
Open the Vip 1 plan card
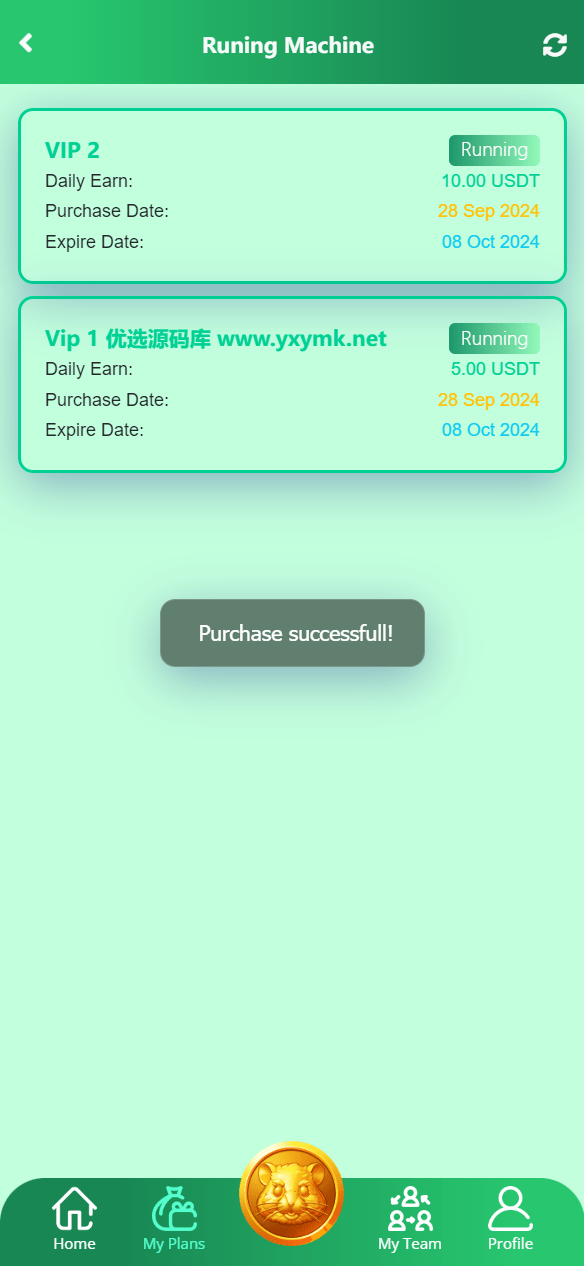pos(292,384)
